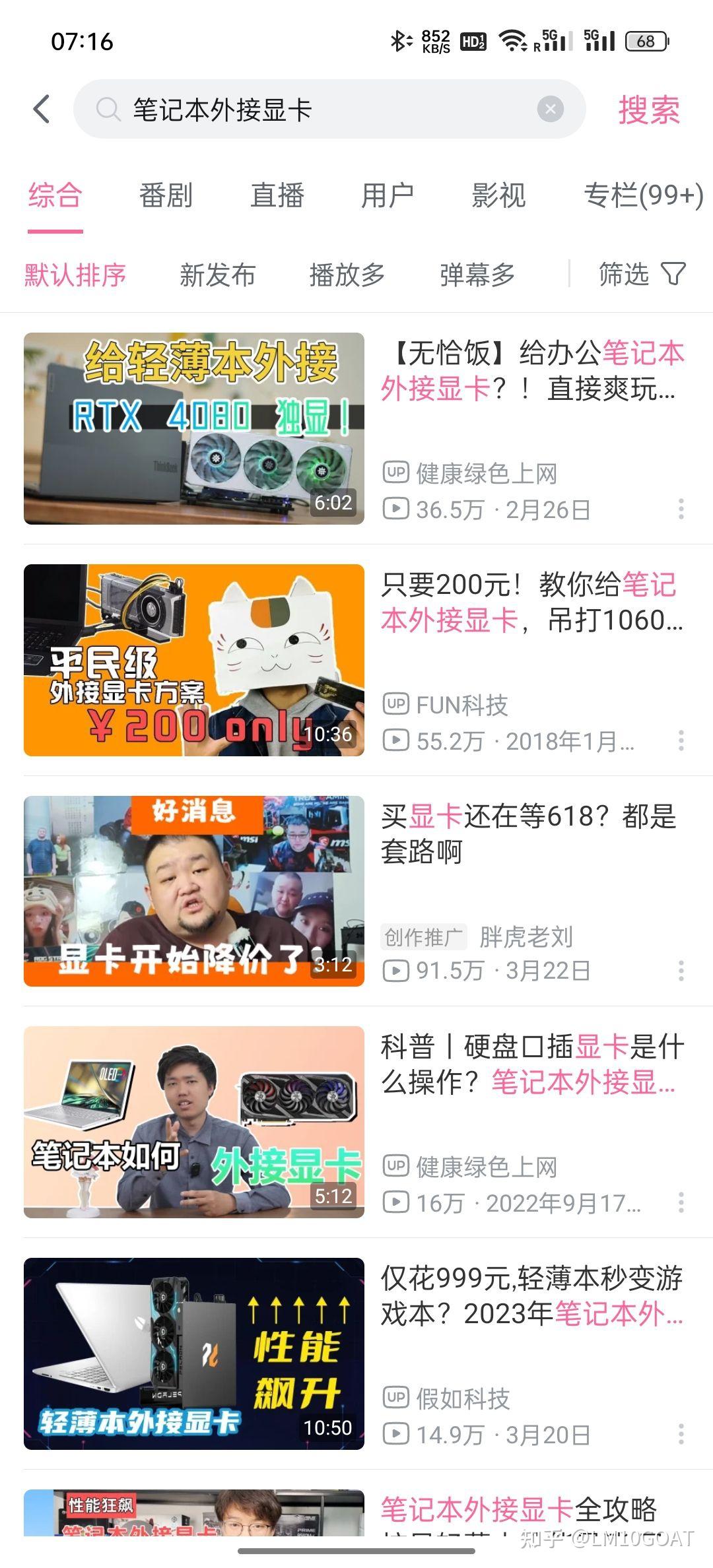Open the filter funnel icon next to 筛选
Viewport: 713px width, 1568px height.
pos(673,274)
